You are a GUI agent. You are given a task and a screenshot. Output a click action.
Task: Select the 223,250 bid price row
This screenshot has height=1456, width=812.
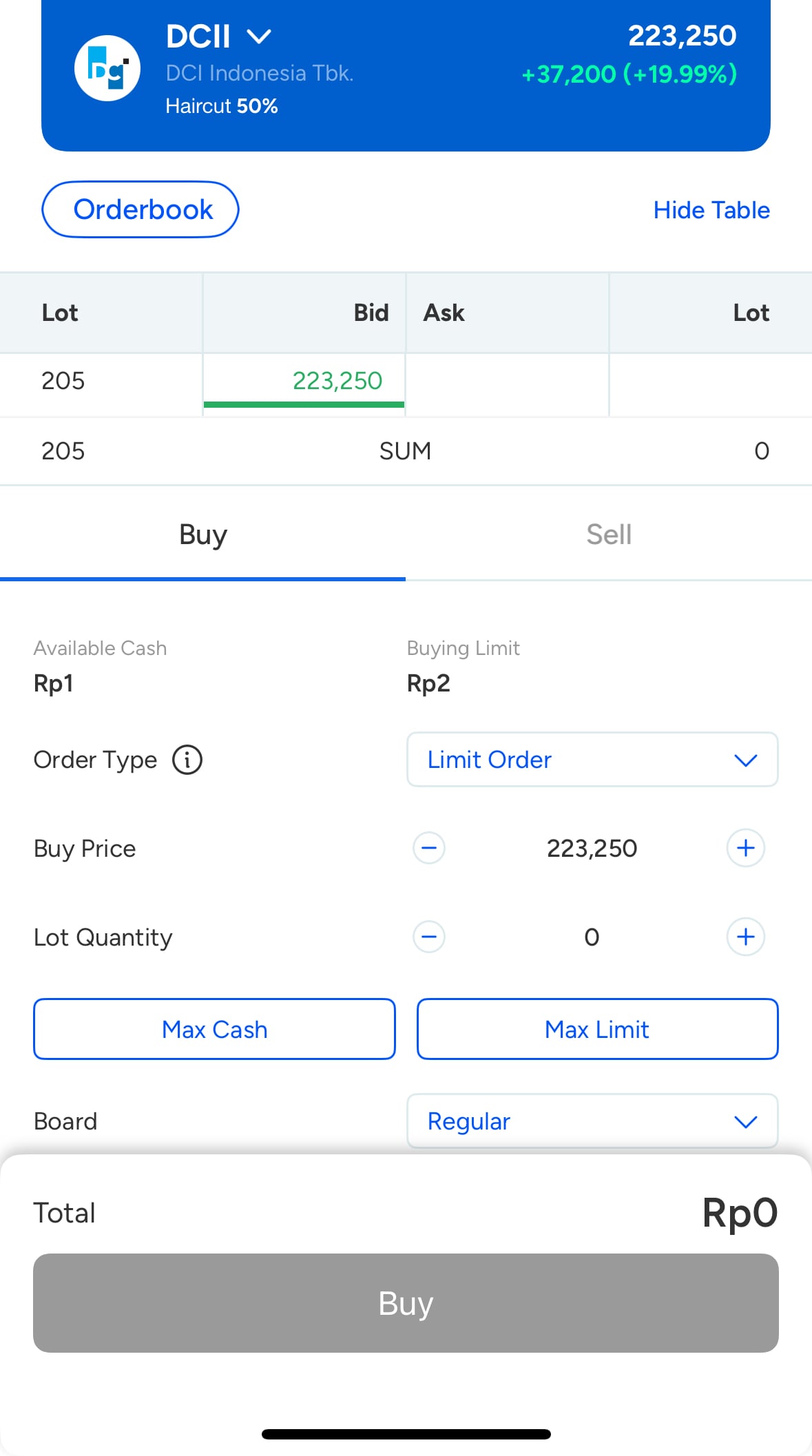(337, 380)
